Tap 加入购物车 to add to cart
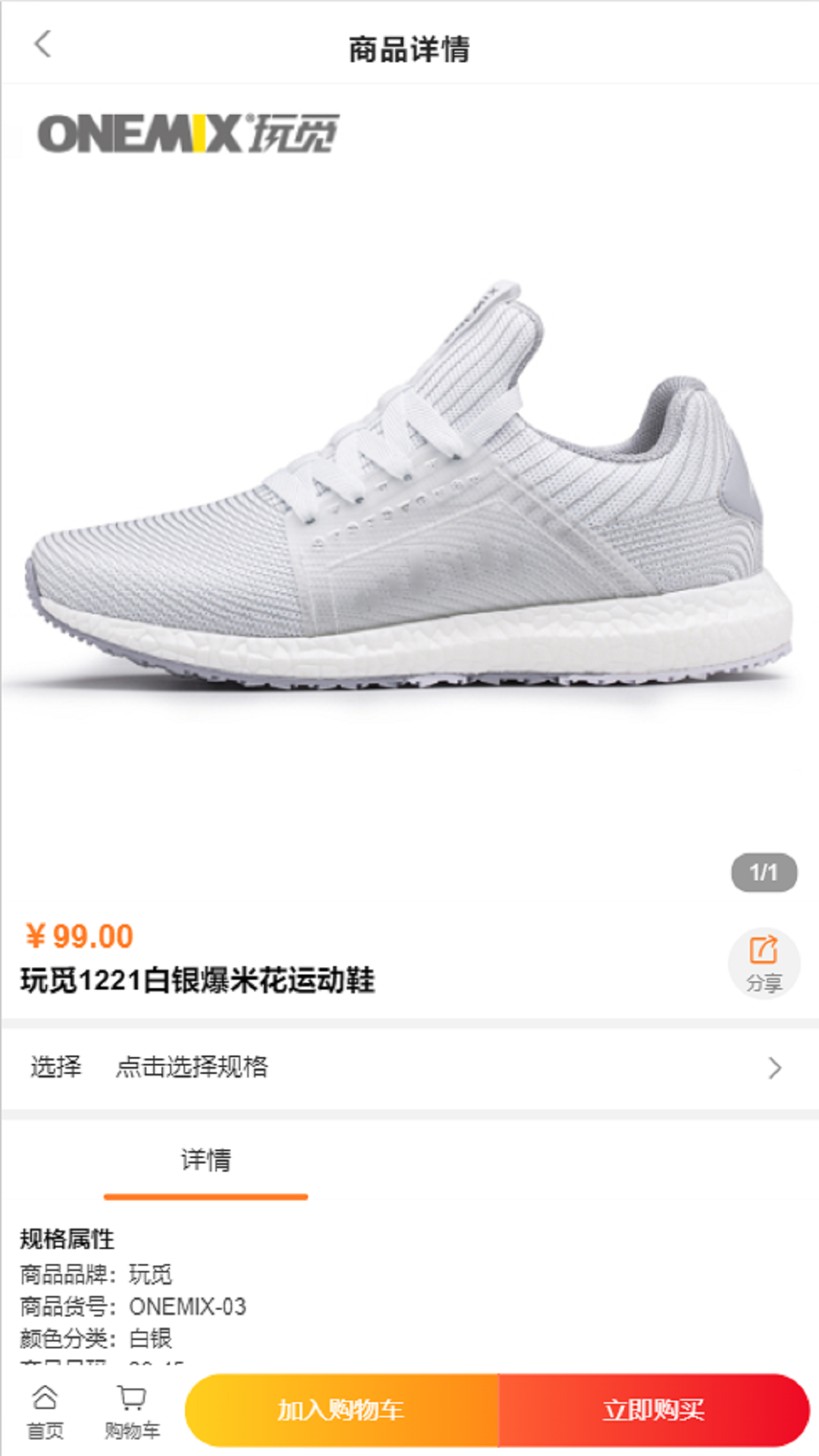The width and height of the screenshot is (819, 1456). click(342, 1410)
